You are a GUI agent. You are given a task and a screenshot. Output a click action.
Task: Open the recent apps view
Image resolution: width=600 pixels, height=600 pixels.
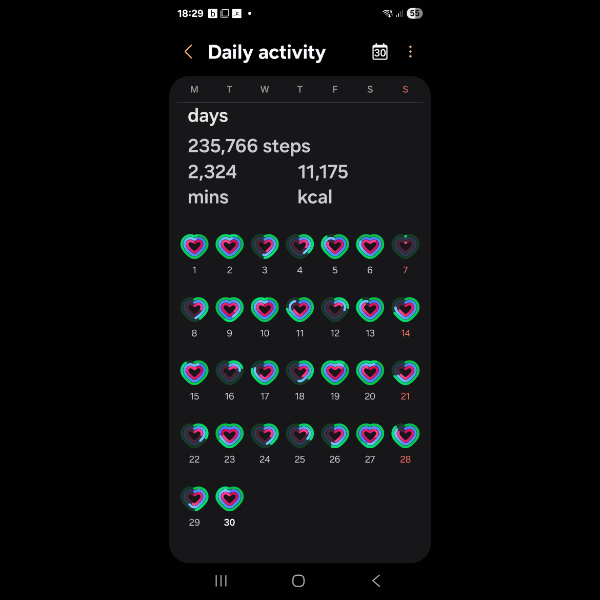[221, 580]
